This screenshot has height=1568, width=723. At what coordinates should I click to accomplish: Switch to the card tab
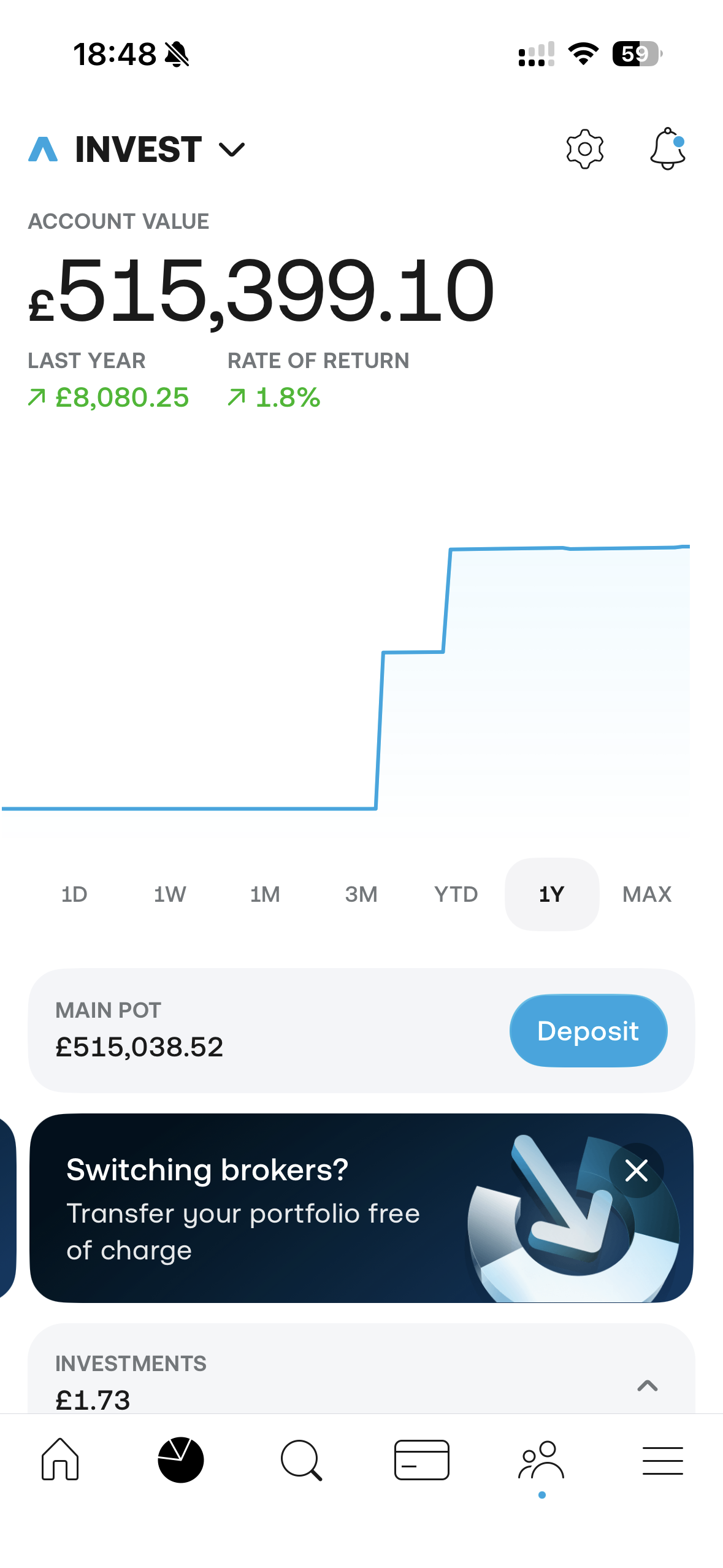coord(422,1459)
